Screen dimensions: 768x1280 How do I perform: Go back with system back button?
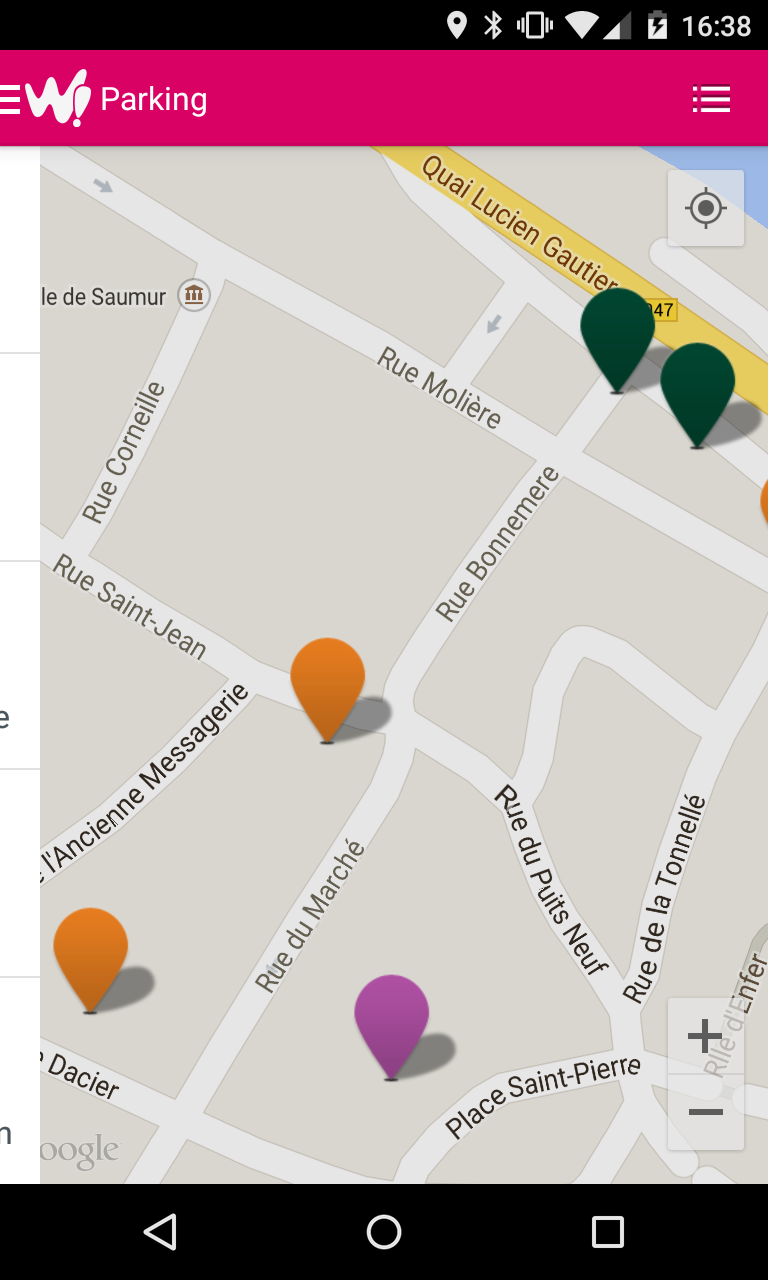coord(160,1232)
